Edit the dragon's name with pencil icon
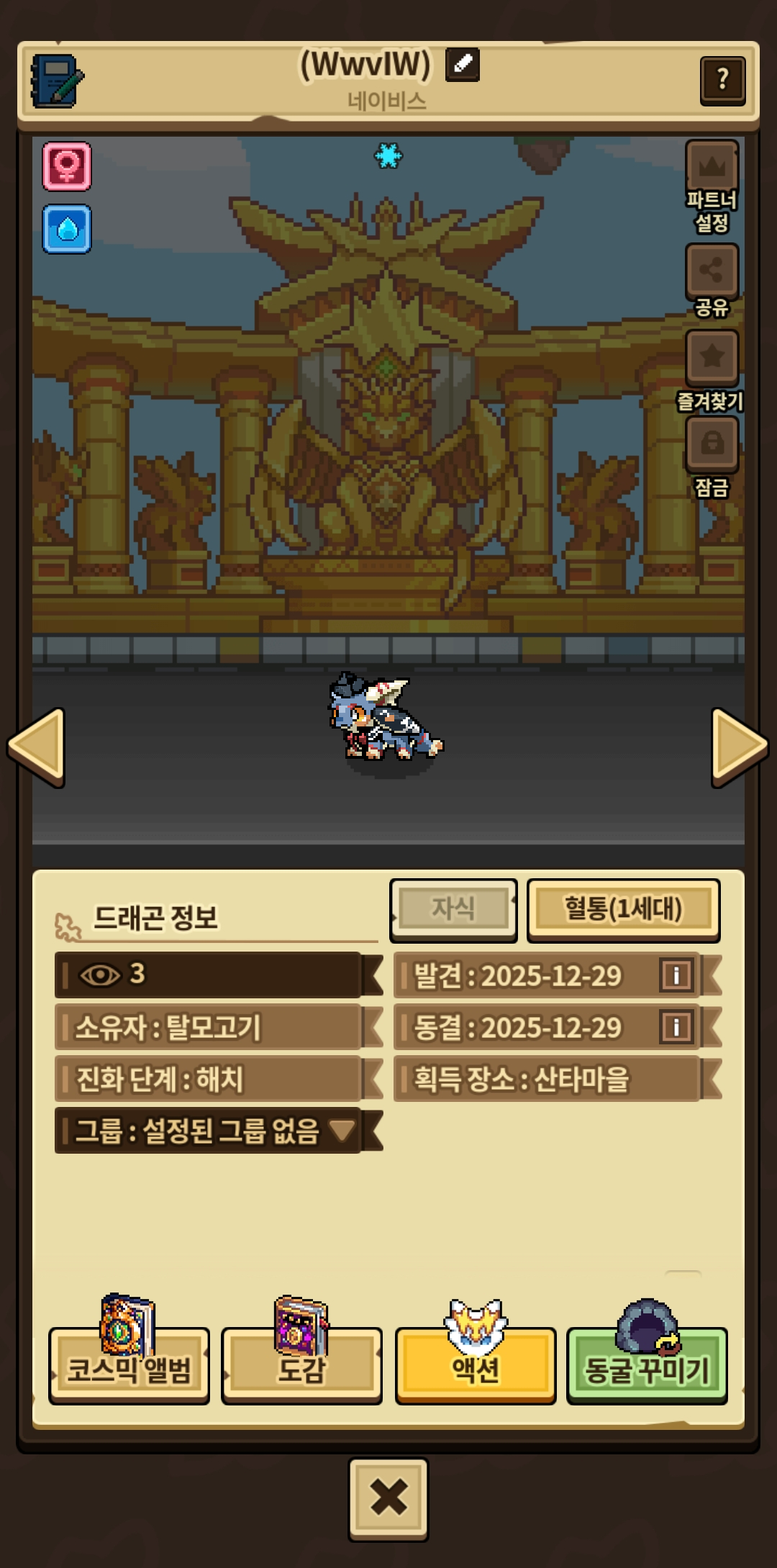777x1568 pixels. coord(463,65)
